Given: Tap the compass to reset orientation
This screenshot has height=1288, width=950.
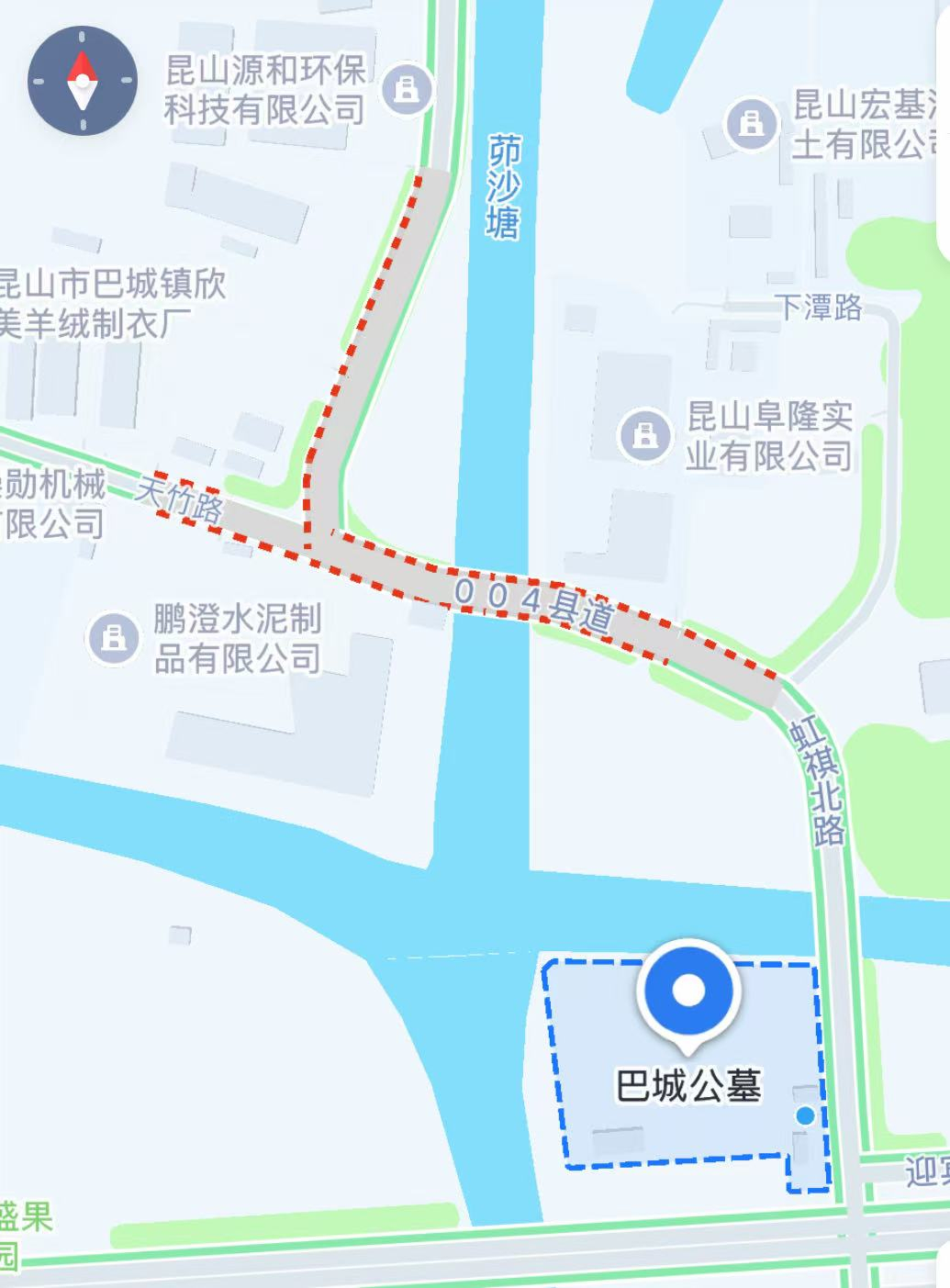Looking at the screenshot, I should 83,81.
